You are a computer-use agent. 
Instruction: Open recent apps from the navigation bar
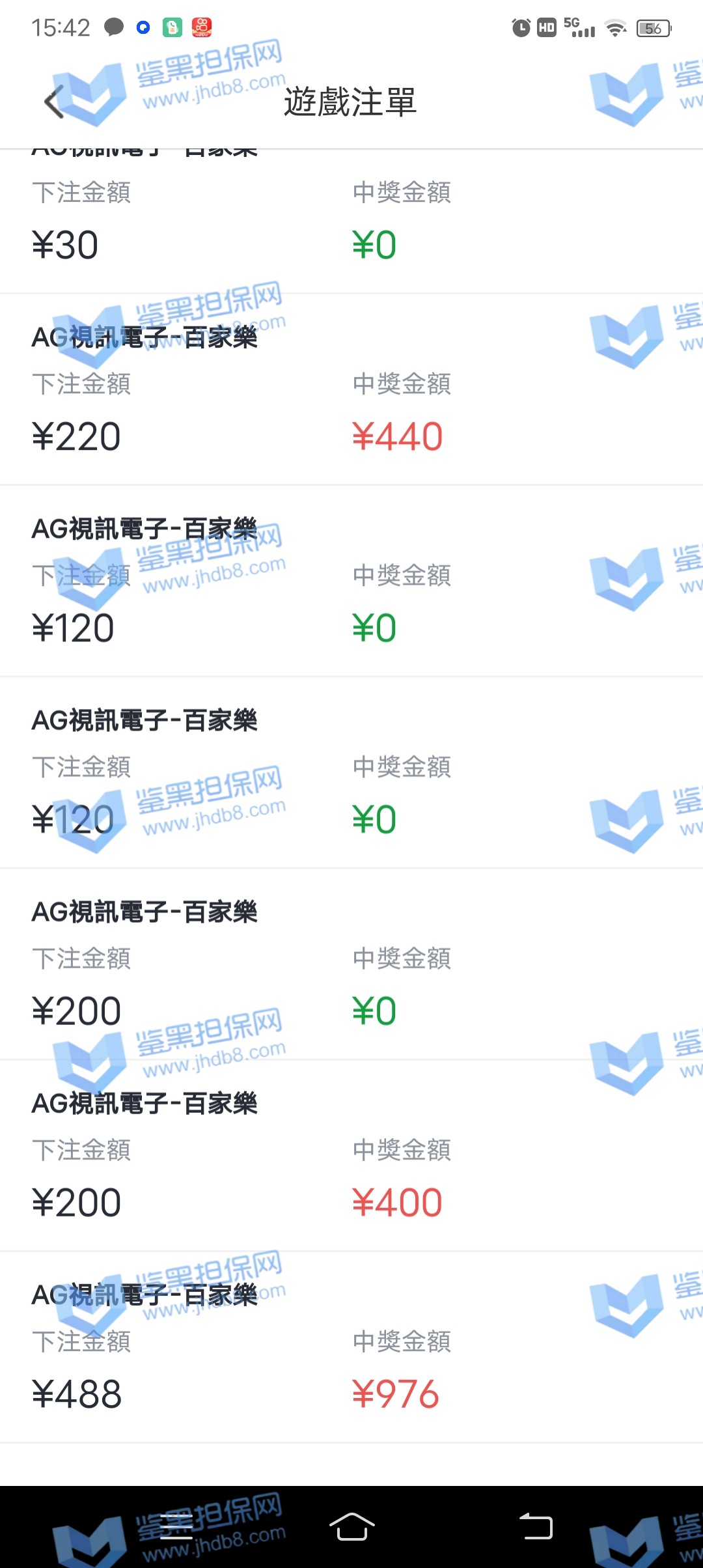(176, 1526)
